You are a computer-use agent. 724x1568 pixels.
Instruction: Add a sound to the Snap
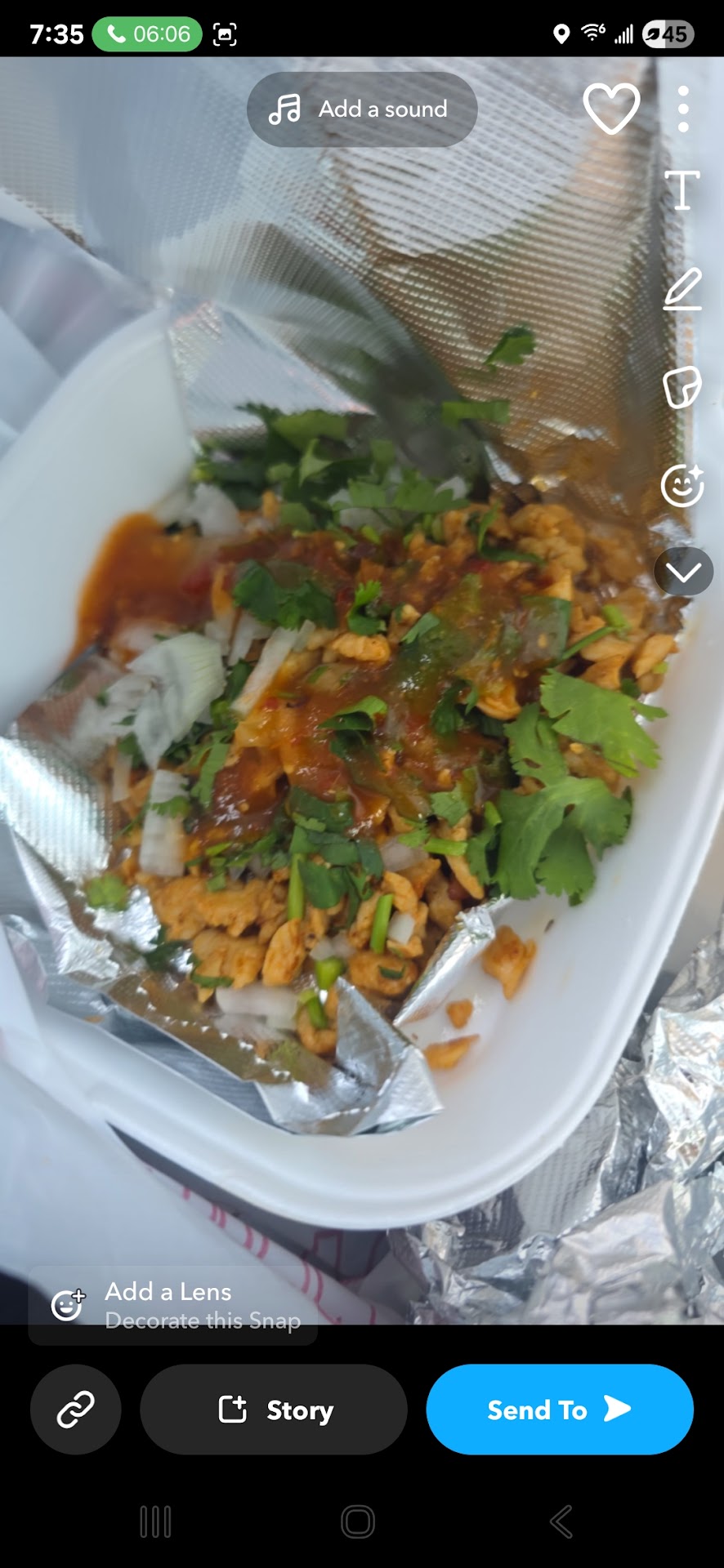click(x=362, y=109)
